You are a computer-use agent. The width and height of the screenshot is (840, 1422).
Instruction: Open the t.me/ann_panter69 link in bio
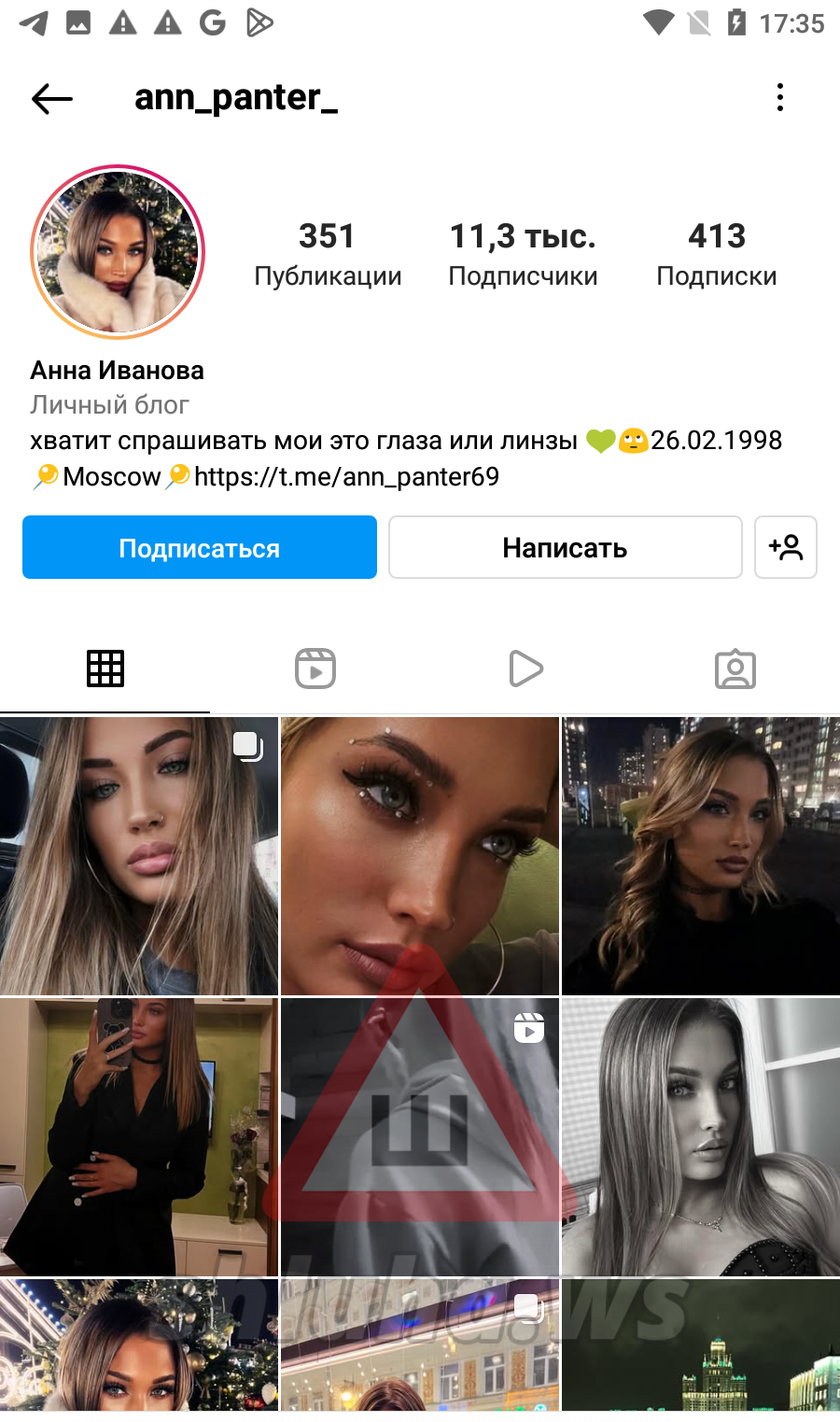(346, 477)
